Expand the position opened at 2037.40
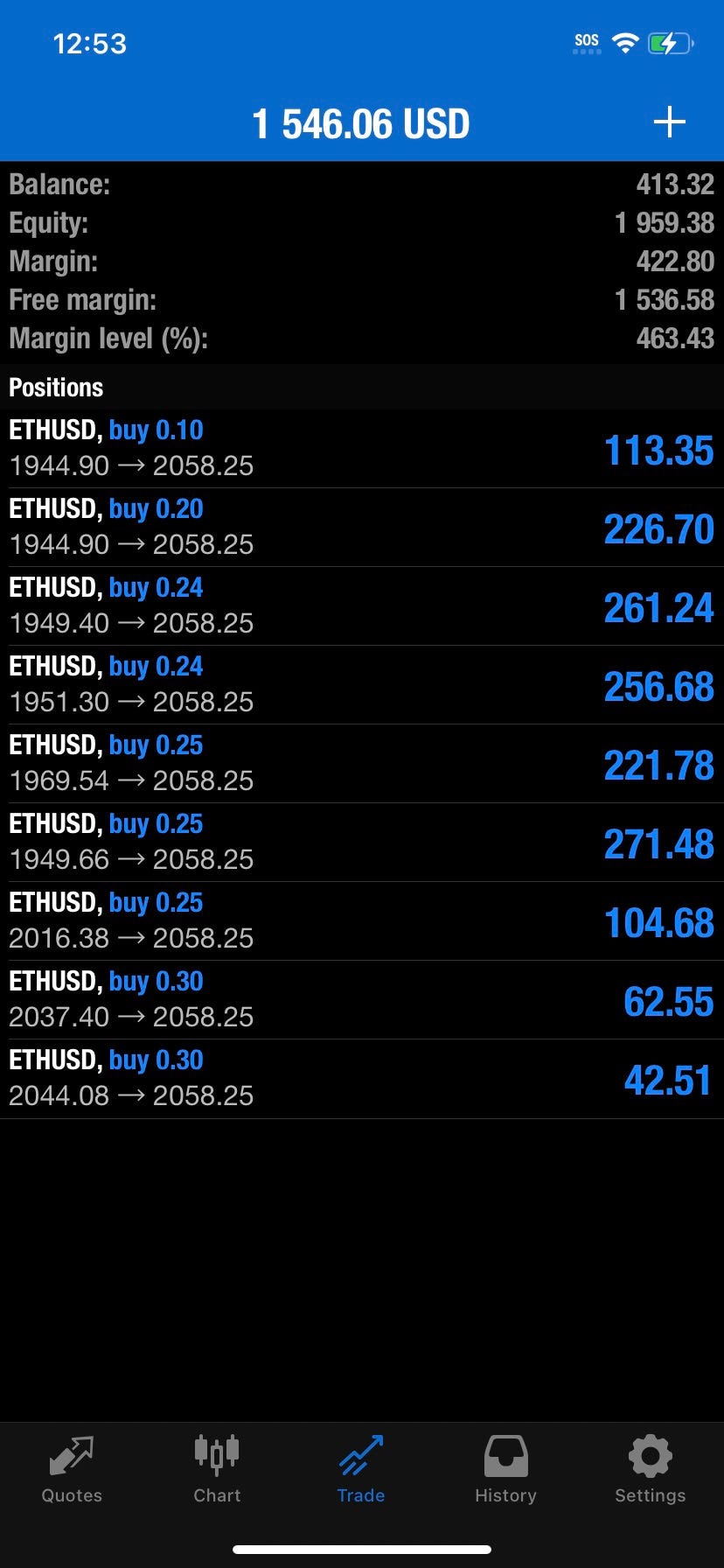This screenshot has width=724, height=1568. [362, 999]
